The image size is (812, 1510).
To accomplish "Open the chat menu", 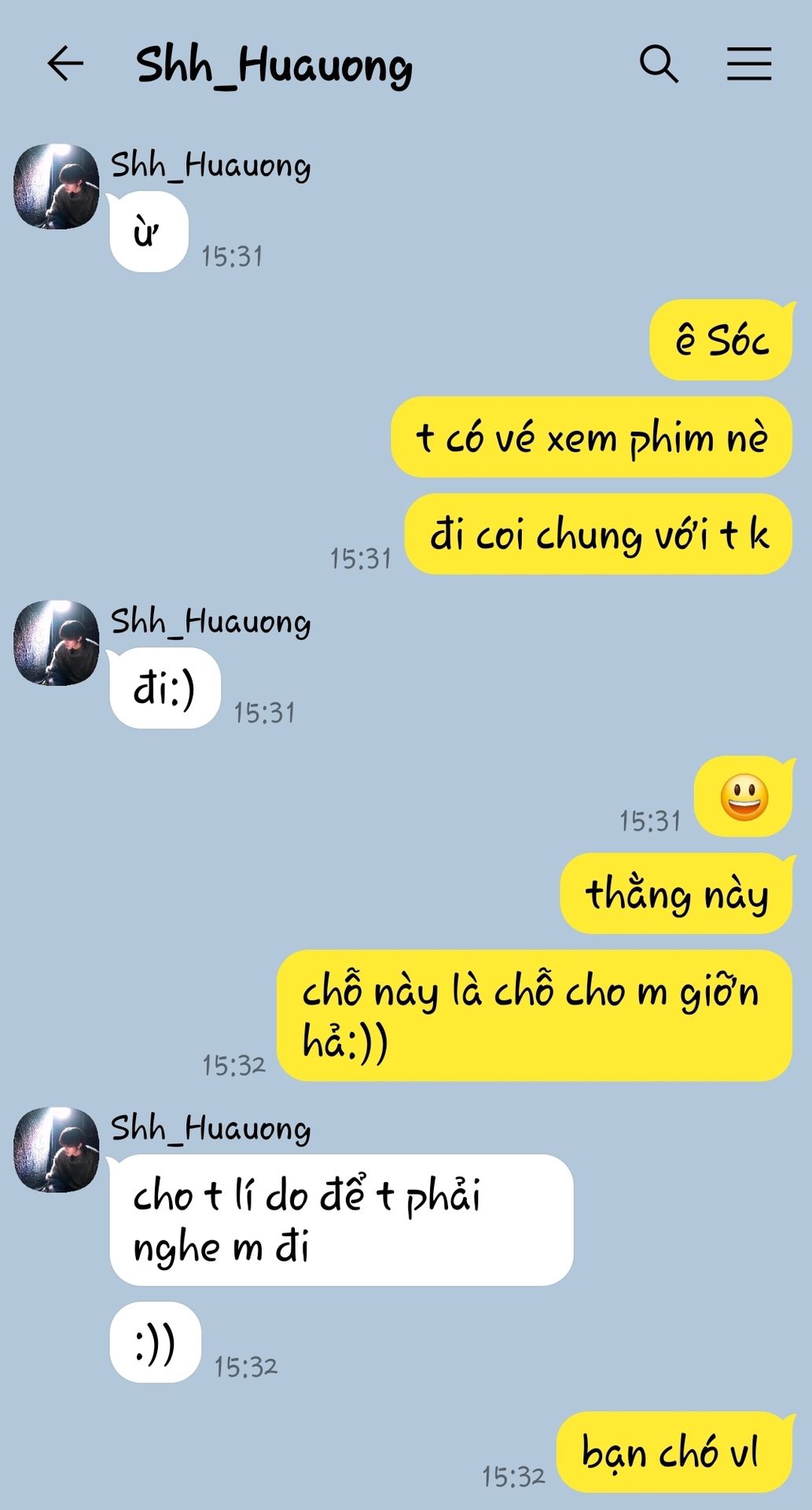I will (x=748, y=64).
